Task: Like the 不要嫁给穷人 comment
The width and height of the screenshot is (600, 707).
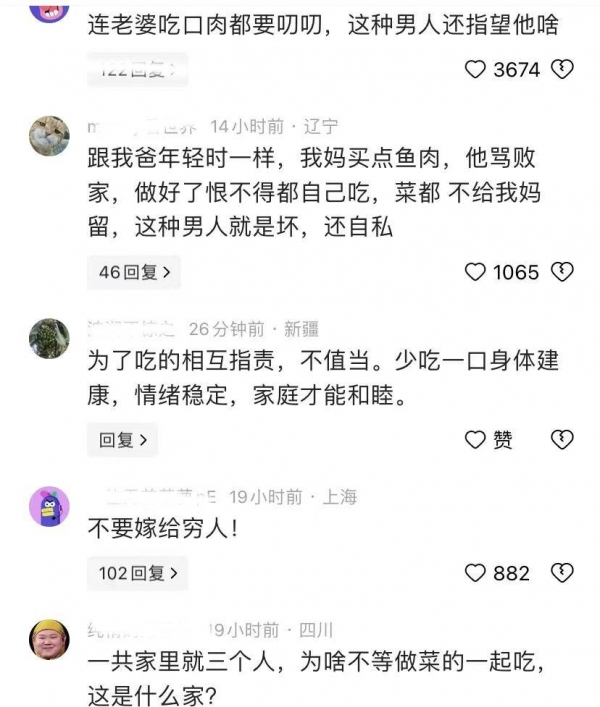Action: 476,573
